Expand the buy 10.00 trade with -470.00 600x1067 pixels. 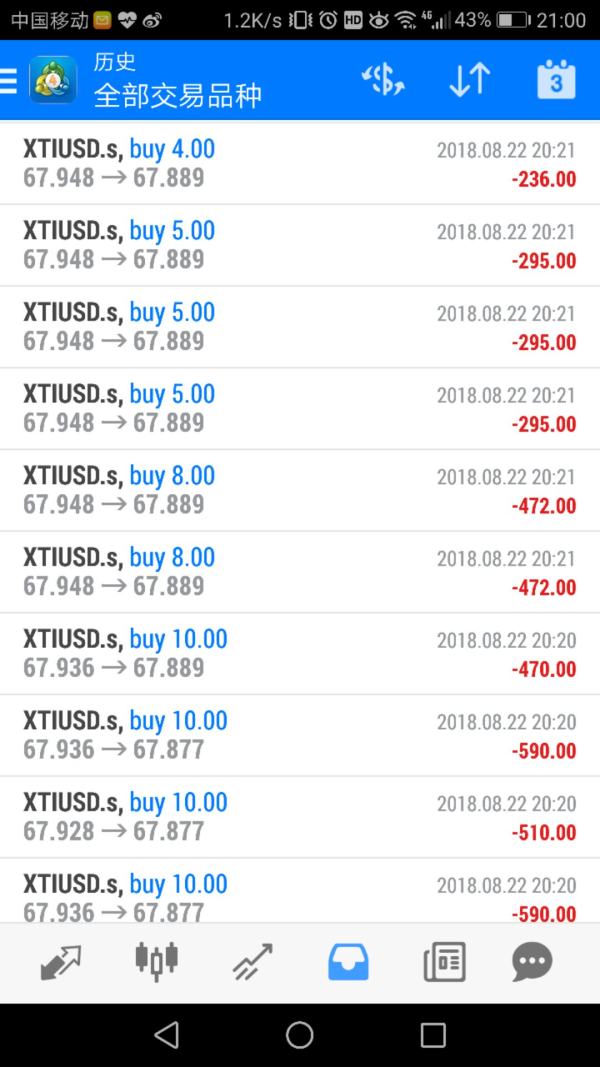300,653
